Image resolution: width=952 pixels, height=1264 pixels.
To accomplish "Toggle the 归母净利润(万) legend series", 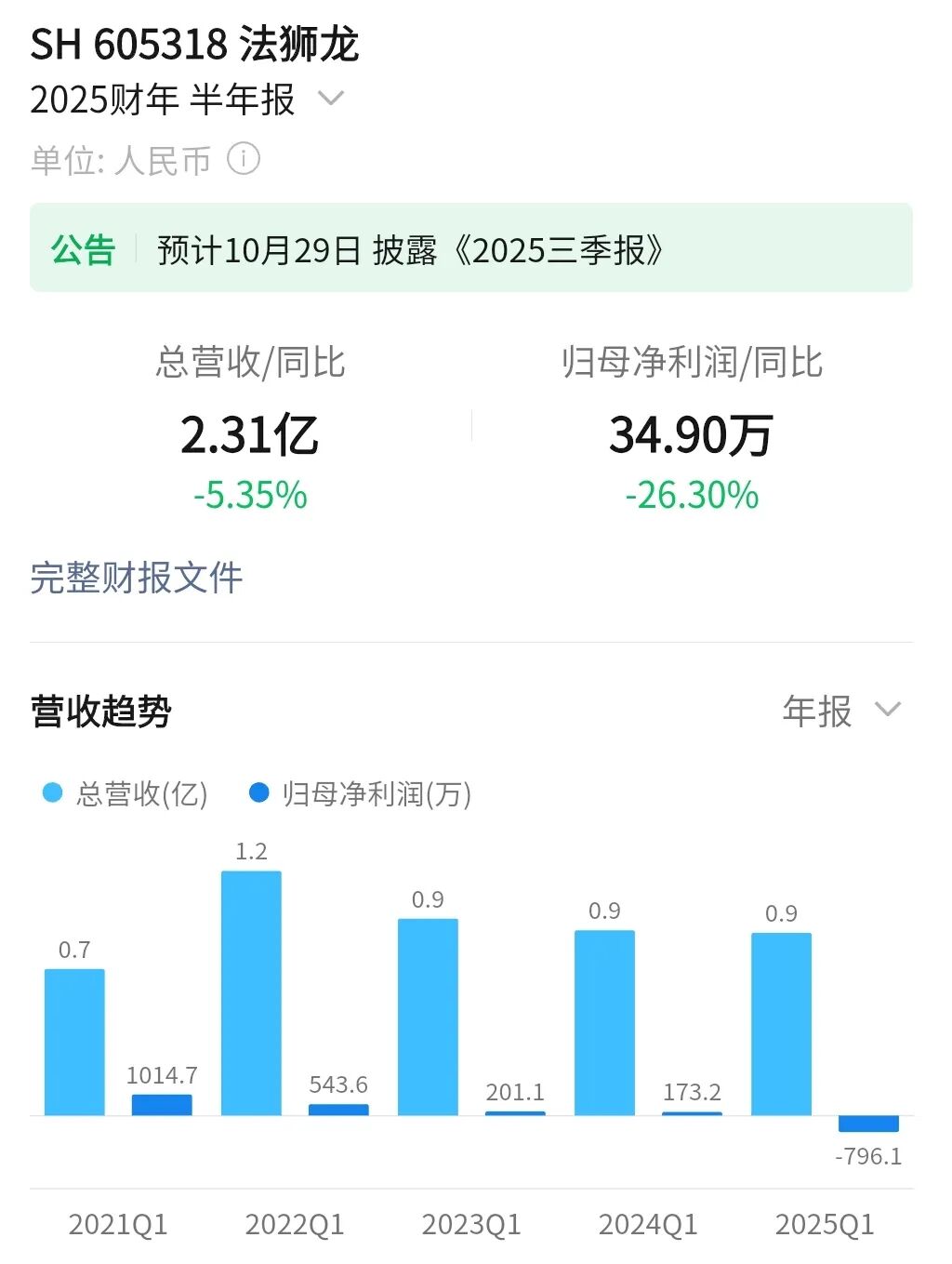I will [x=361, y=793].
